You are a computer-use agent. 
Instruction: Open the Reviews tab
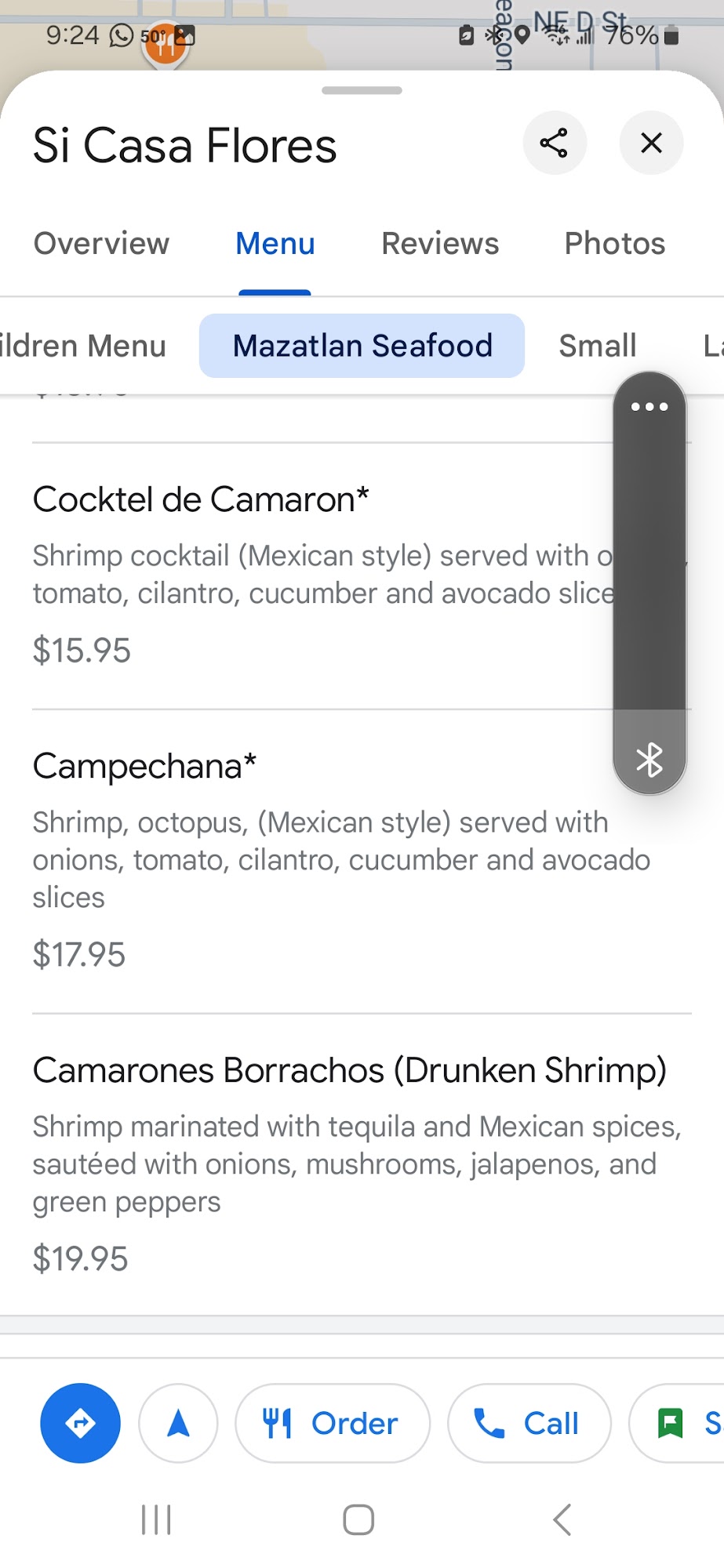440,244
